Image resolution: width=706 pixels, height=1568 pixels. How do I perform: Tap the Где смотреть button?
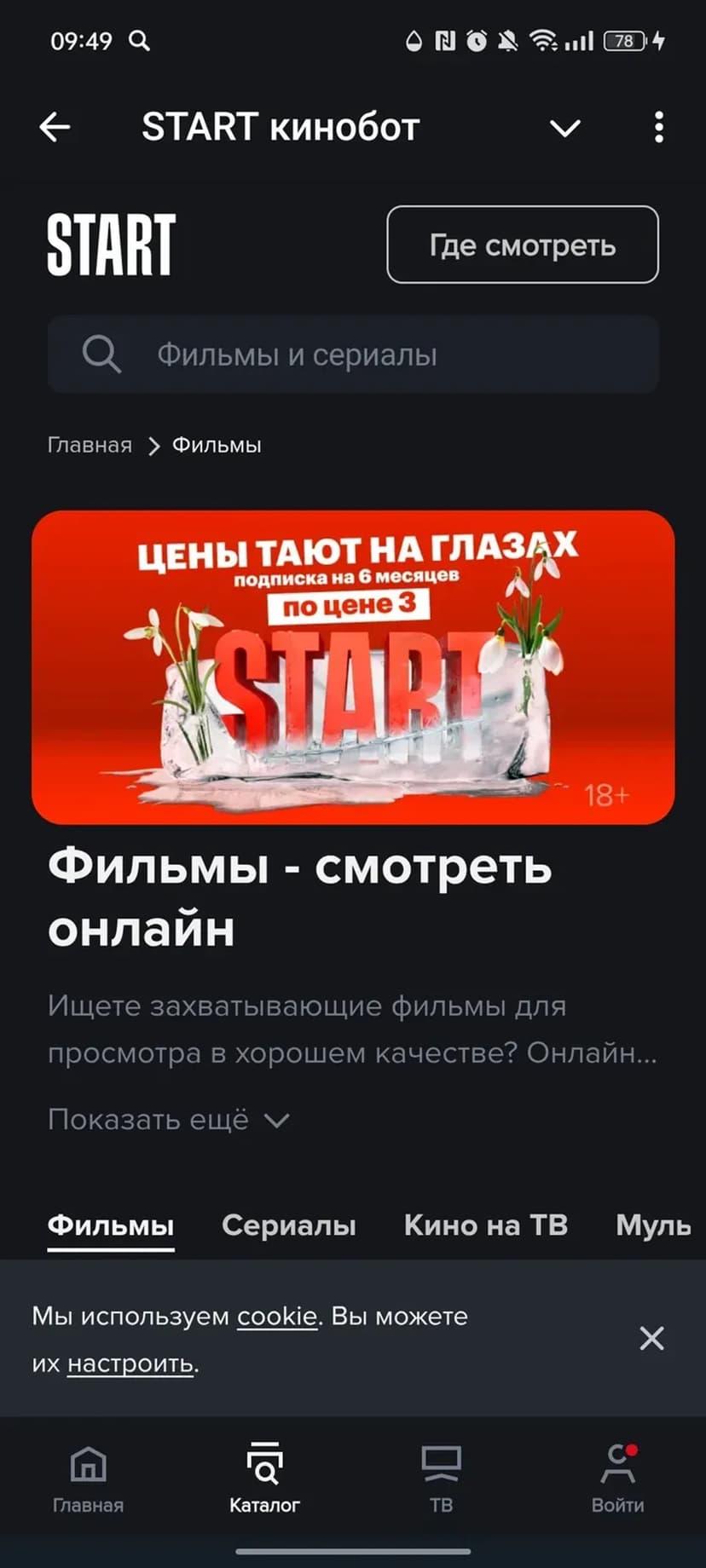(x=522, y=245)
